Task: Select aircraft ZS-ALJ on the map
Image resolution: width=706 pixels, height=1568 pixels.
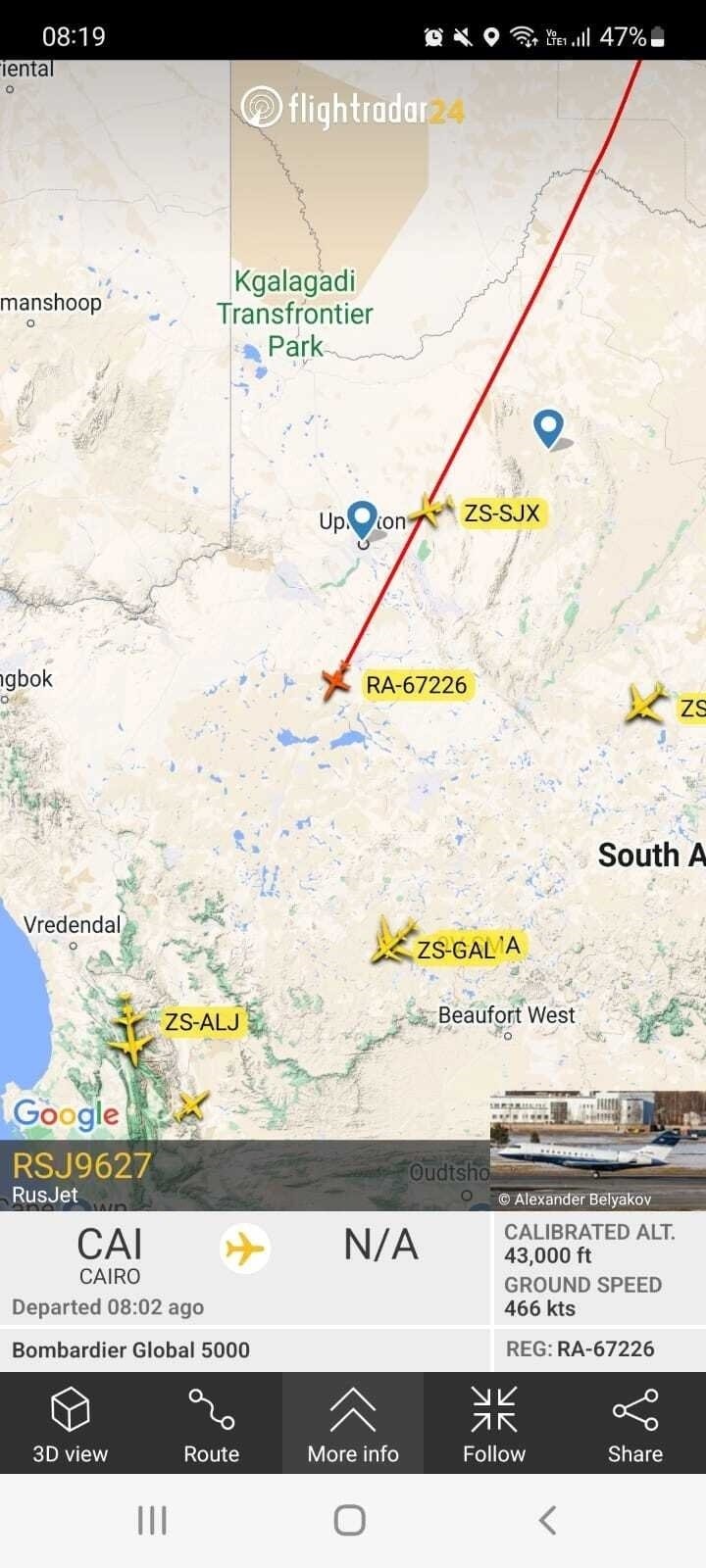Action: tap(129, 1029)
